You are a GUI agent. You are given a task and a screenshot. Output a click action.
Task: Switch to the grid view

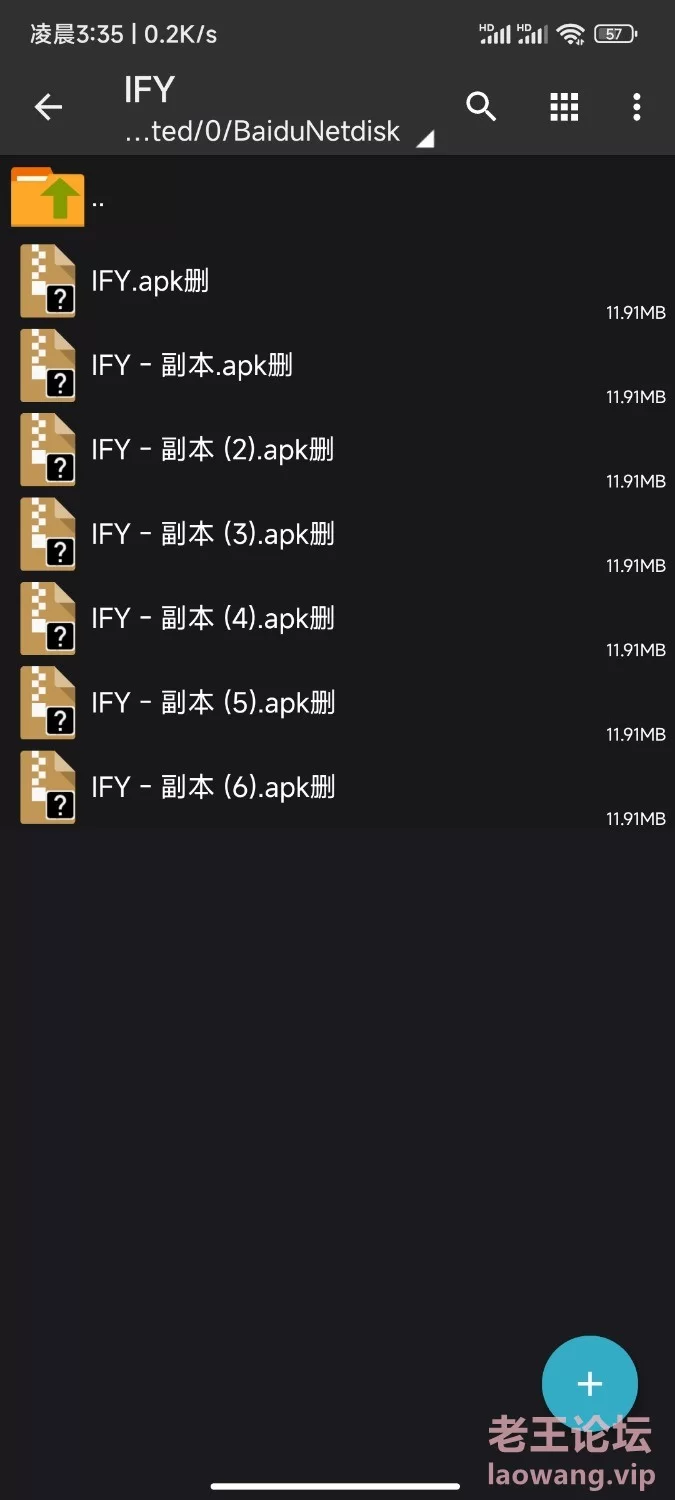pos(564,107)
